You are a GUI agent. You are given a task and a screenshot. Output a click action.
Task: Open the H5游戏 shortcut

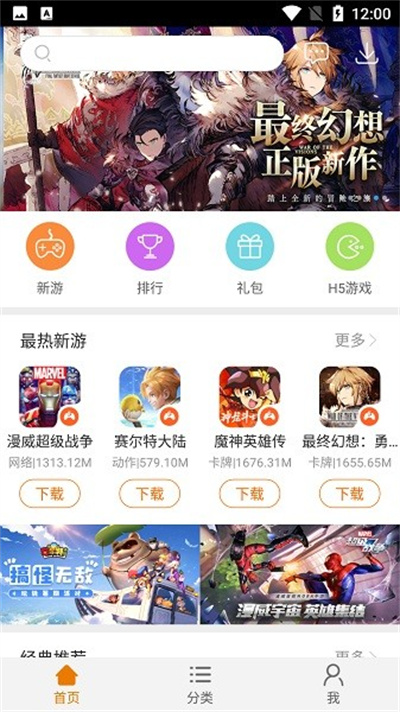pos(350,258)
